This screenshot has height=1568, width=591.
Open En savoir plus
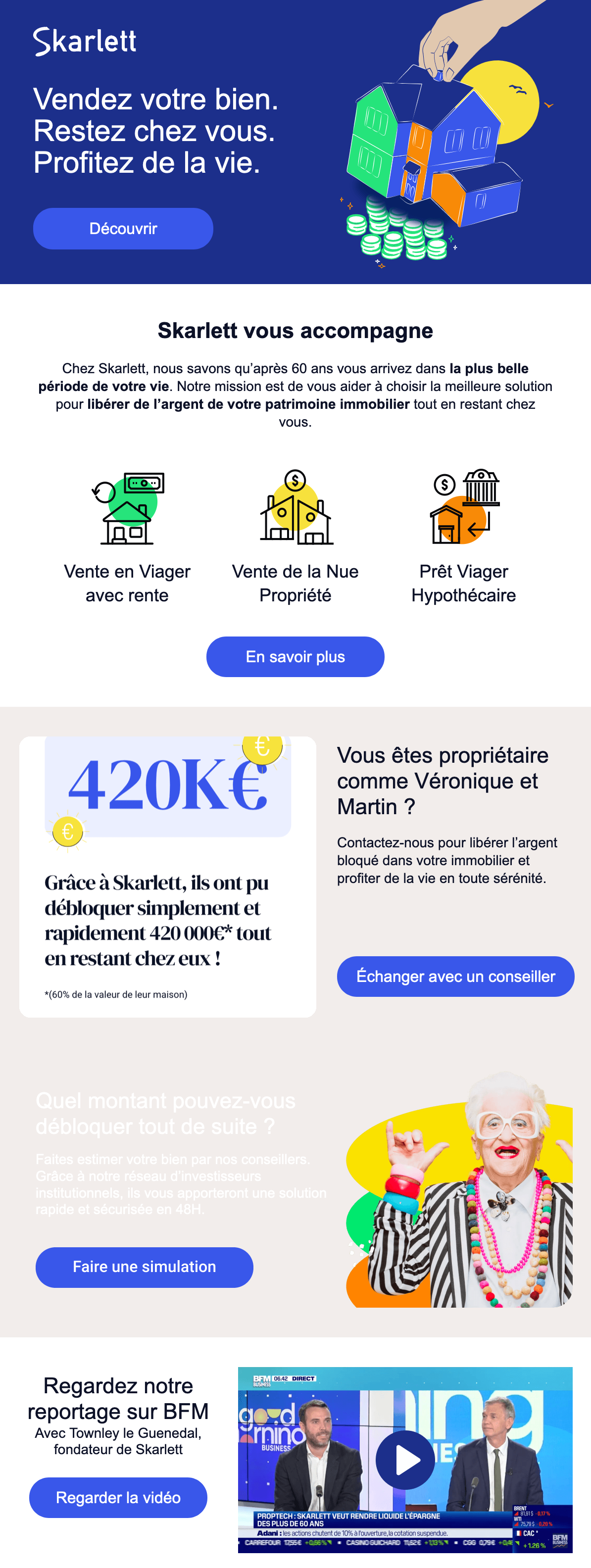[295, 656]
